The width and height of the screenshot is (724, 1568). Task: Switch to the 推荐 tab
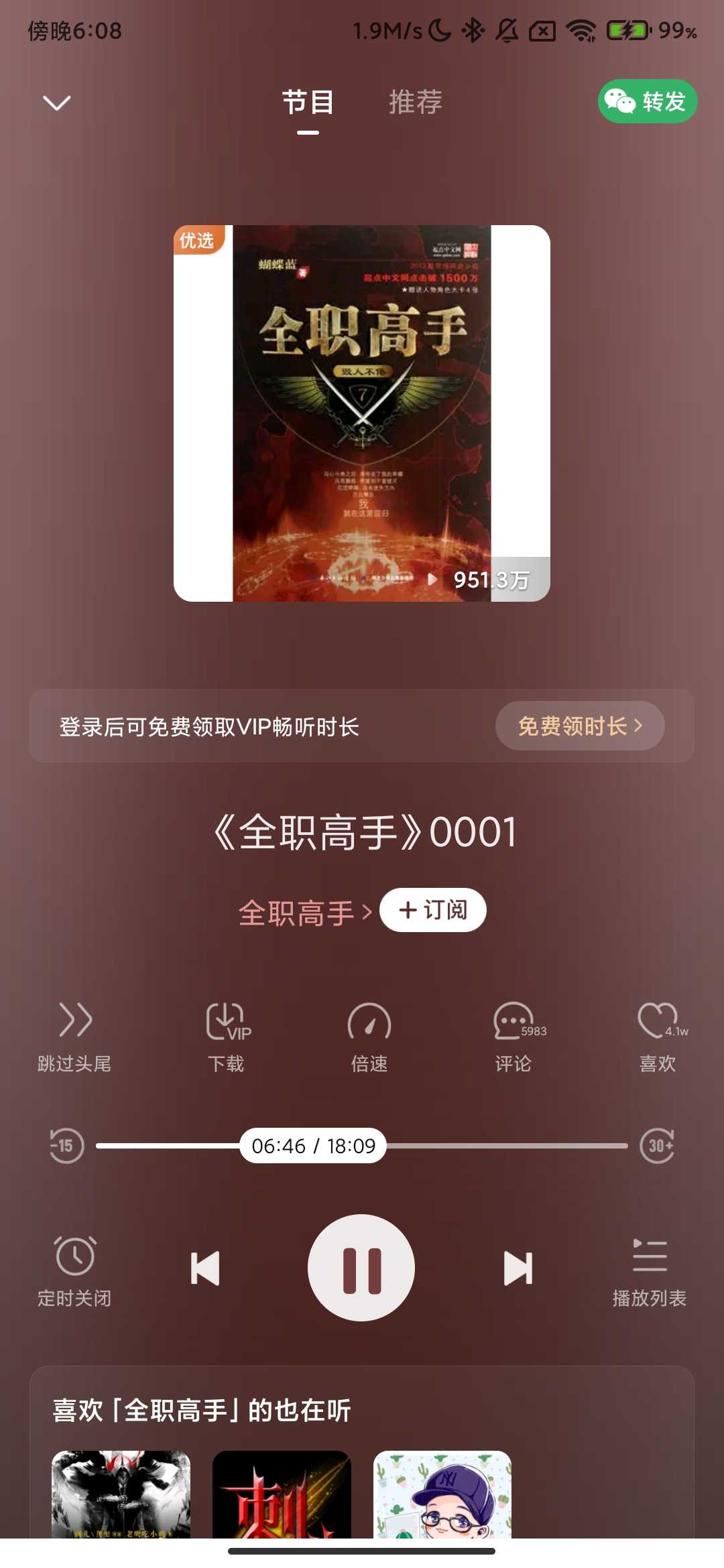(x=416, y=102)
